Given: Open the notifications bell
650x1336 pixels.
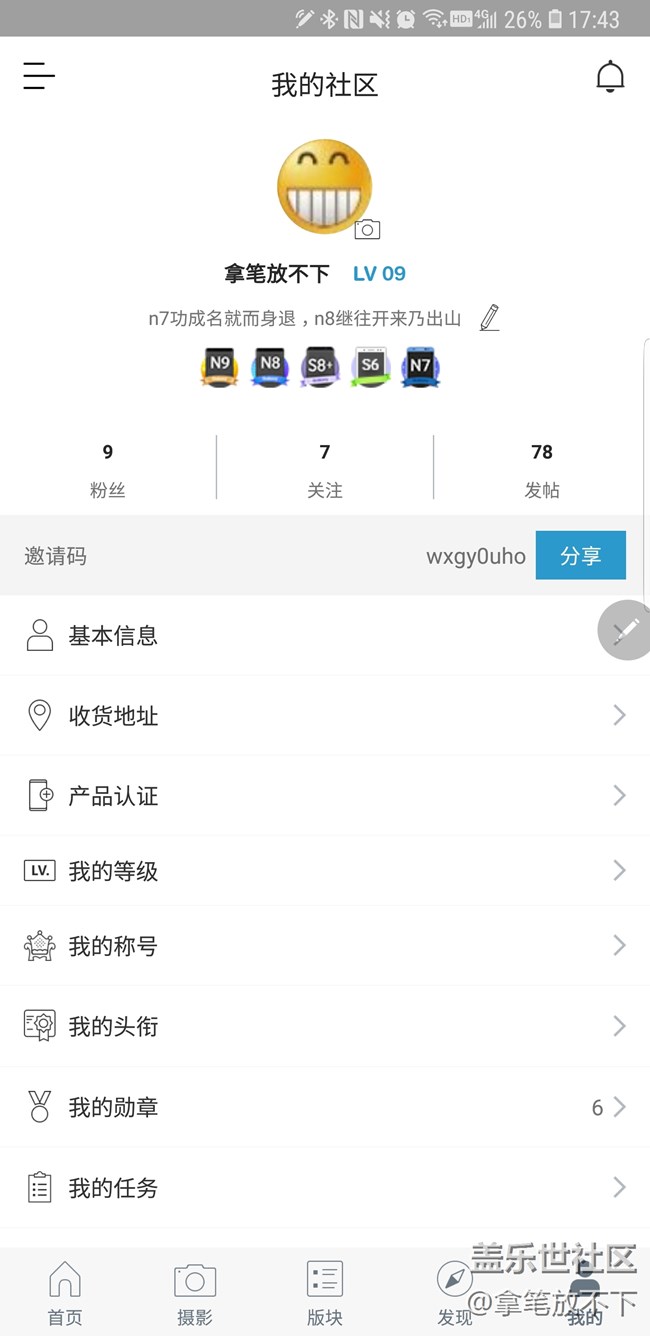Looking at the screenshot, I should (610, 77).
